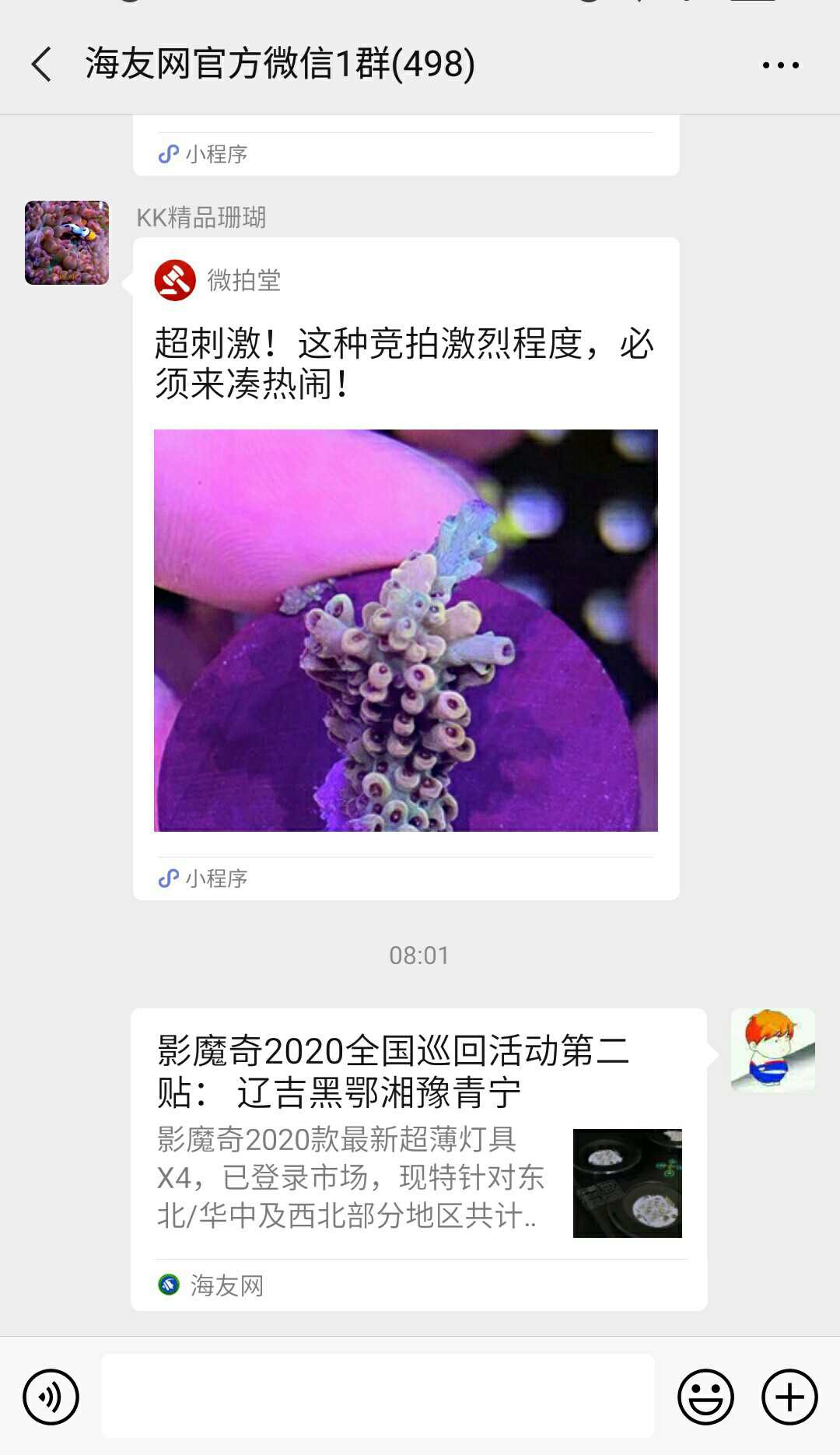Open my own avatar profile
This screenshot has height=1455, width=840.
tap(772, 1050)
